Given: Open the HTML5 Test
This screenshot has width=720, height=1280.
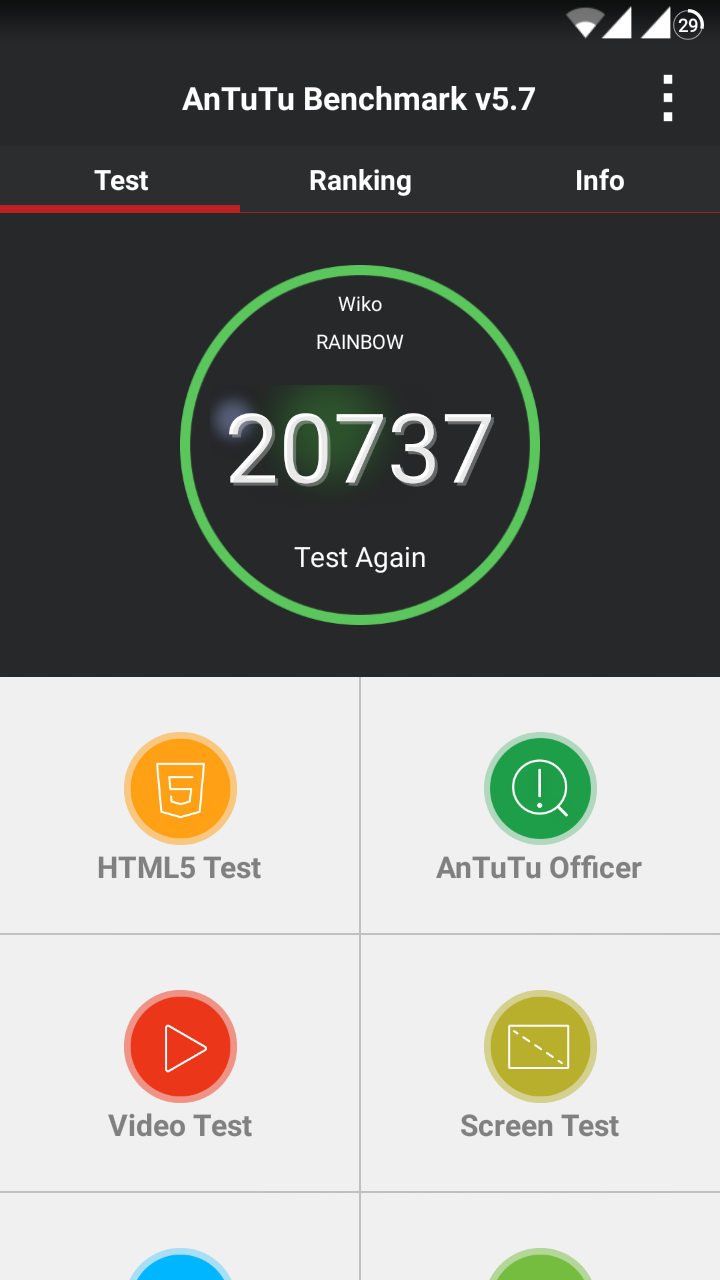Looking at the screenshot, I should [x=180, y=806].
